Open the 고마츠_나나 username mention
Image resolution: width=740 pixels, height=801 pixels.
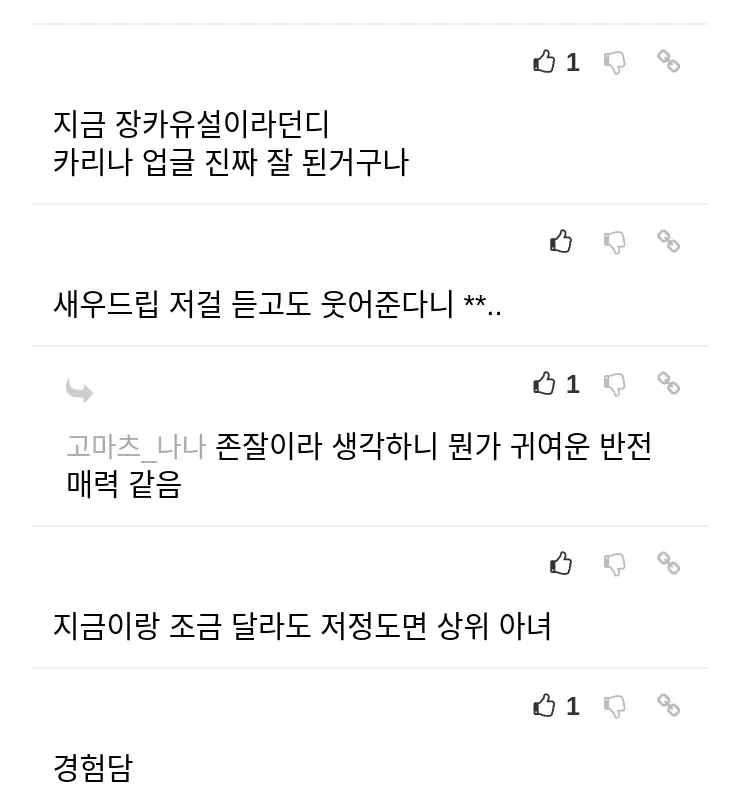tap(136, 446)
